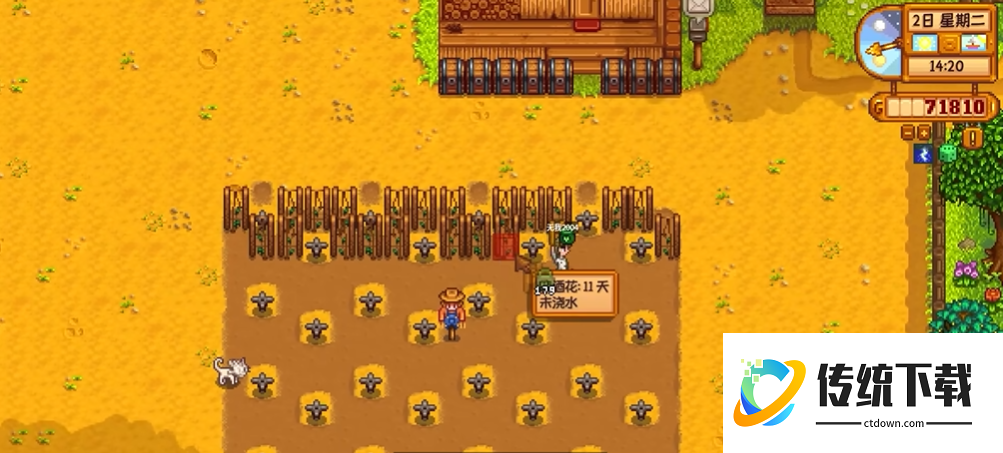Tap the speed buff icon
This screenshot has width=1003, height=453.
[923, 154]
